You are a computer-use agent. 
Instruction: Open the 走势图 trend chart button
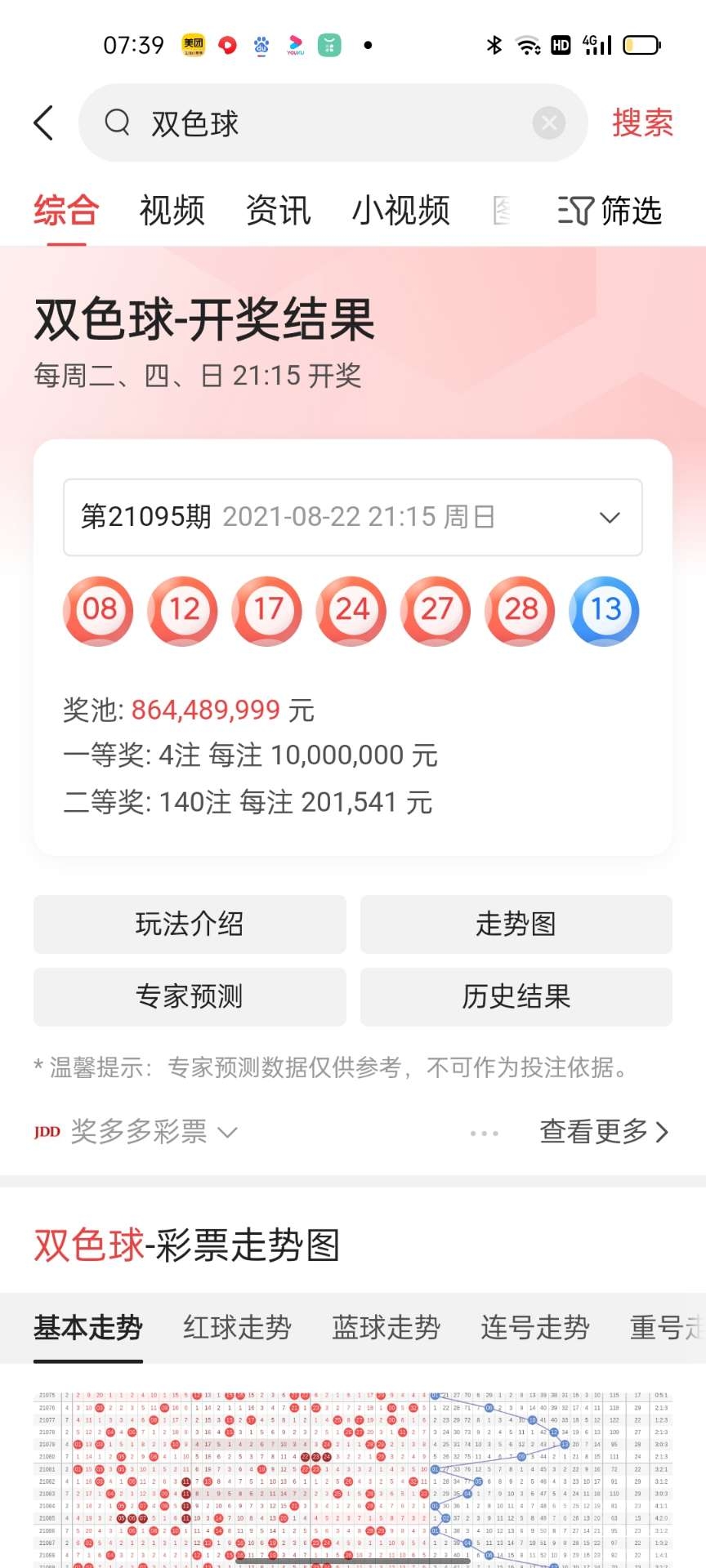pyautogui.click(x=516, y=924)
